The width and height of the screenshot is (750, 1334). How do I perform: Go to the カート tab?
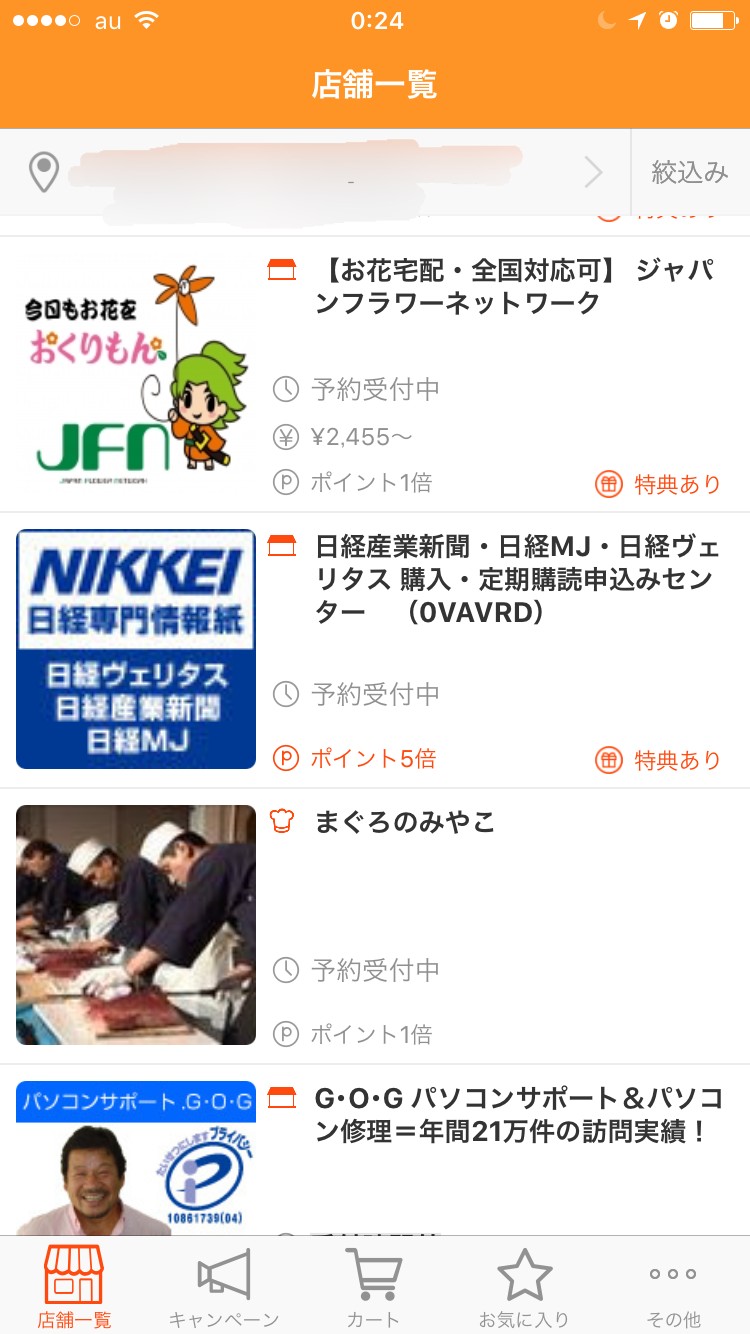(374, 1286)
